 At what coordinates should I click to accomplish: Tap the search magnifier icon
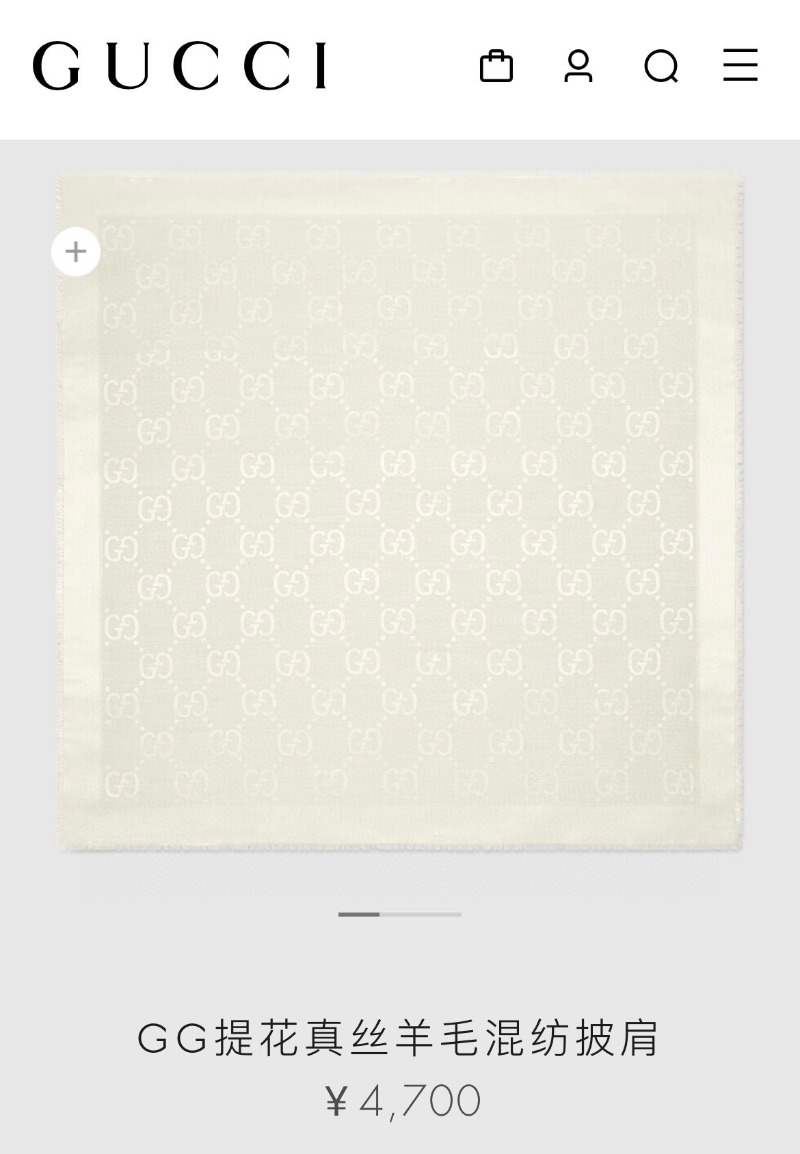coord(661,67)
